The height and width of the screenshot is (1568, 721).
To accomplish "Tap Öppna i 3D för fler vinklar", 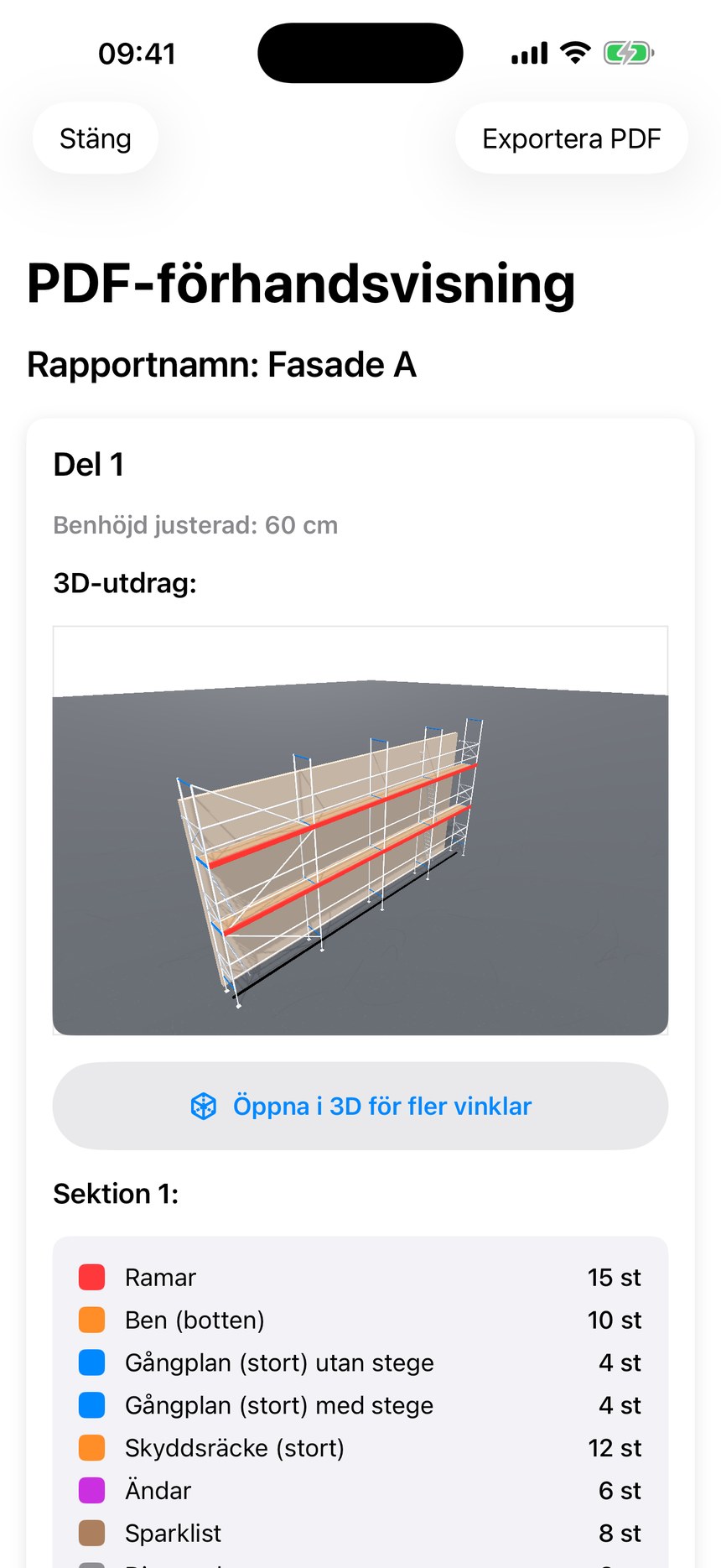I will pyautogui.click(x=360, y=1106).
